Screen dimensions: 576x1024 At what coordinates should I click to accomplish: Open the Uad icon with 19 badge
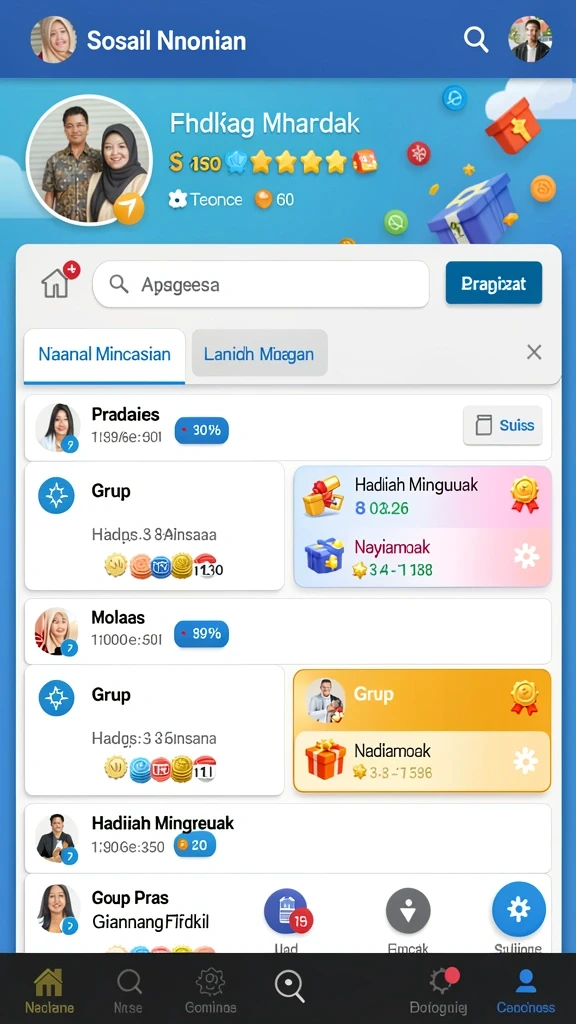[x=287, y=912]
